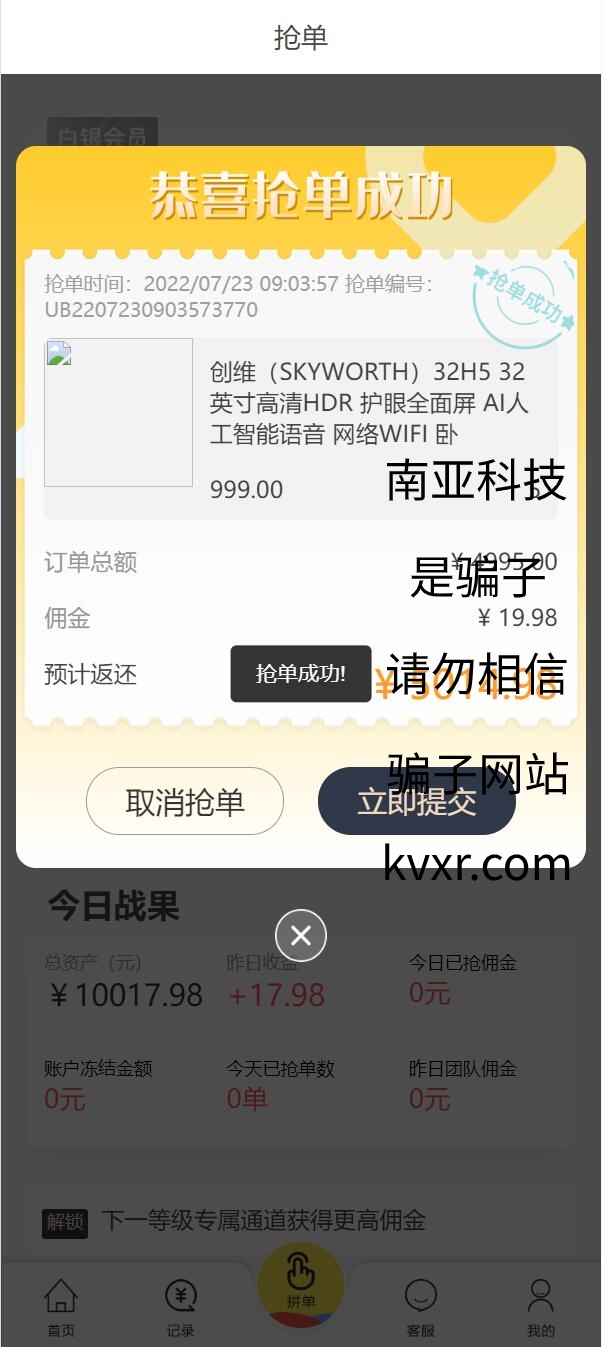Go to the 我的 tab
The width and height of the screenshot is (602, 1347).
pyautogui.click(x=541, y=1307)
